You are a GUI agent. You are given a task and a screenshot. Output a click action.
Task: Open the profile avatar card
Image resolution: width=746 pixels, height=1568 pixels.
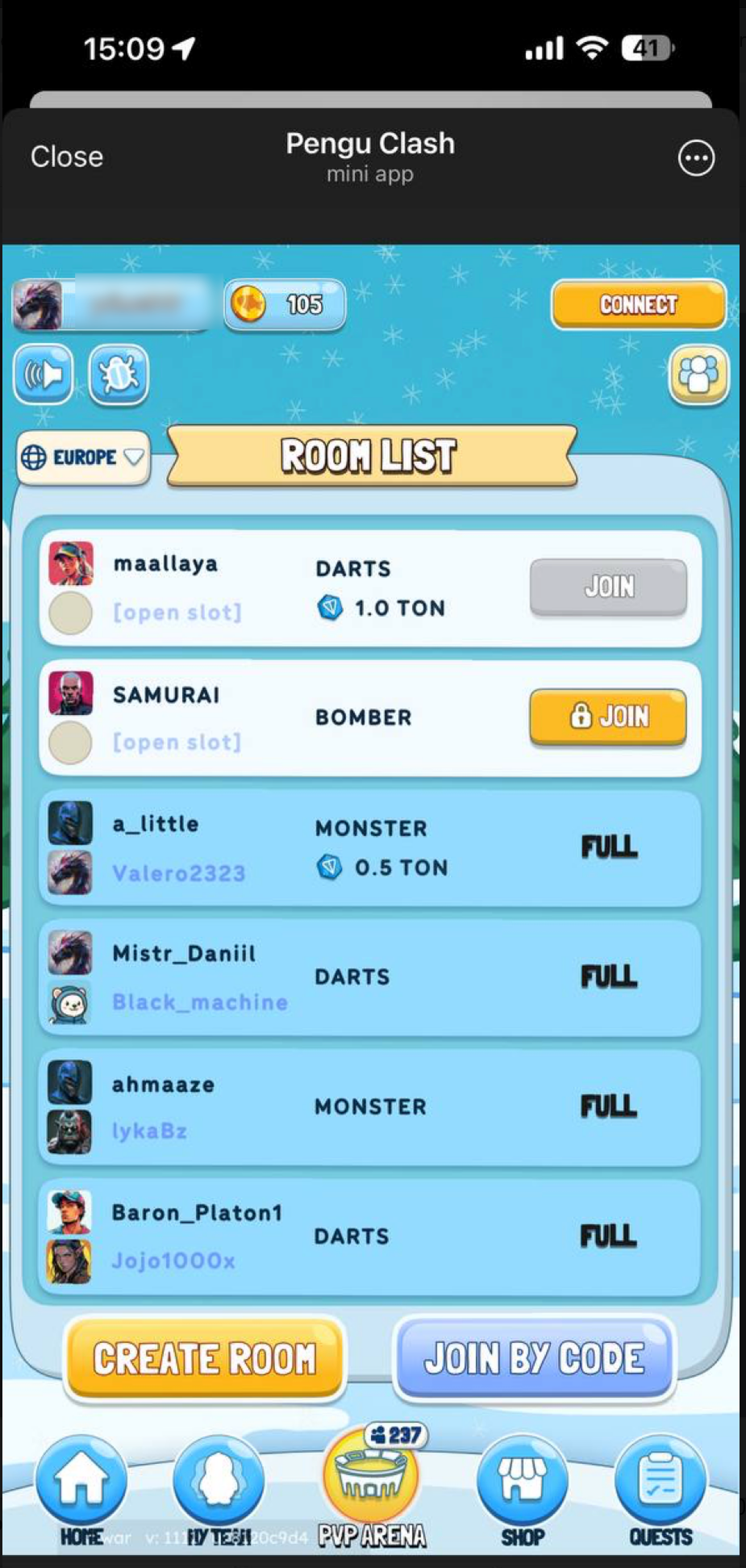tap(111, 304)
